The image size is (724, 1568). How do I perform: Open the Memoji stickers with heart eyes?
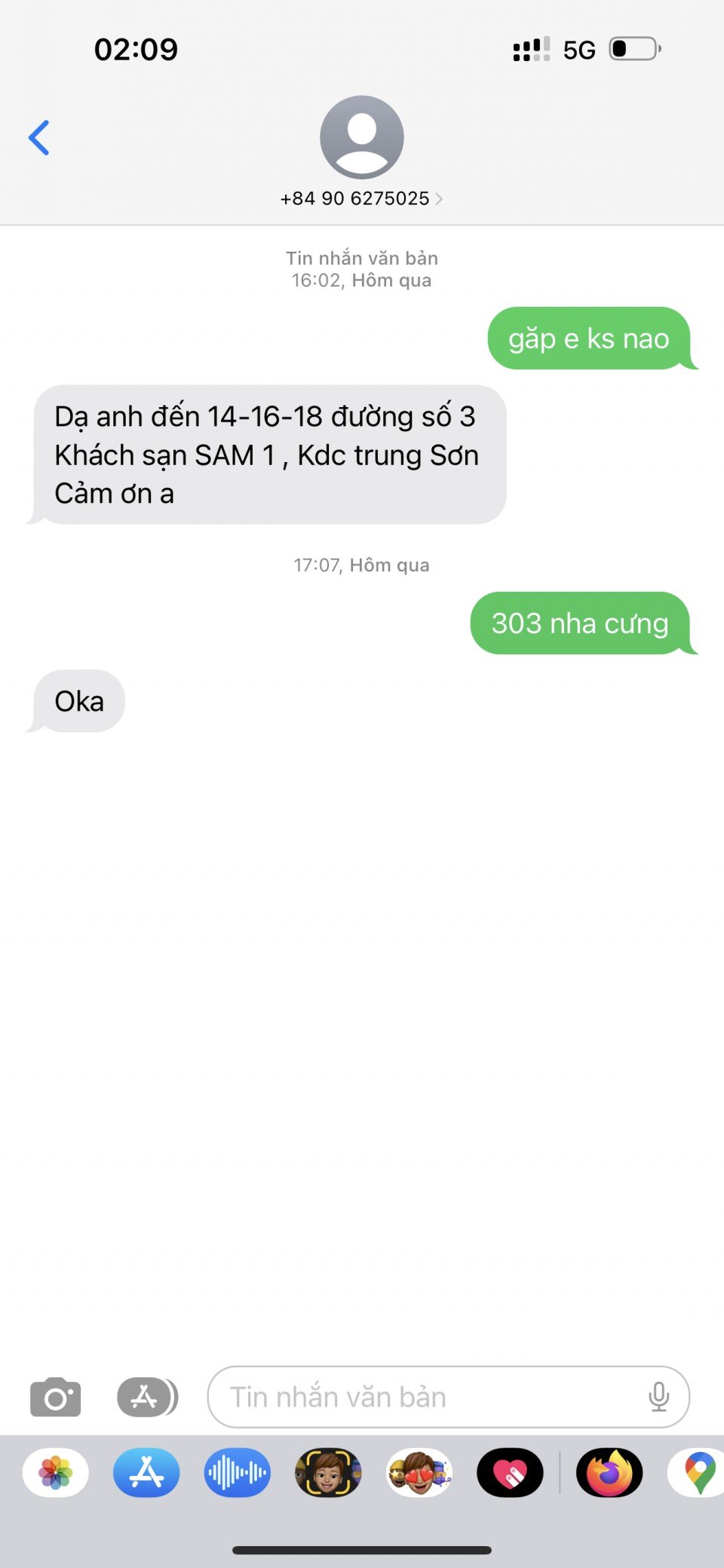pyautogui.click(x=419, y=1472)
